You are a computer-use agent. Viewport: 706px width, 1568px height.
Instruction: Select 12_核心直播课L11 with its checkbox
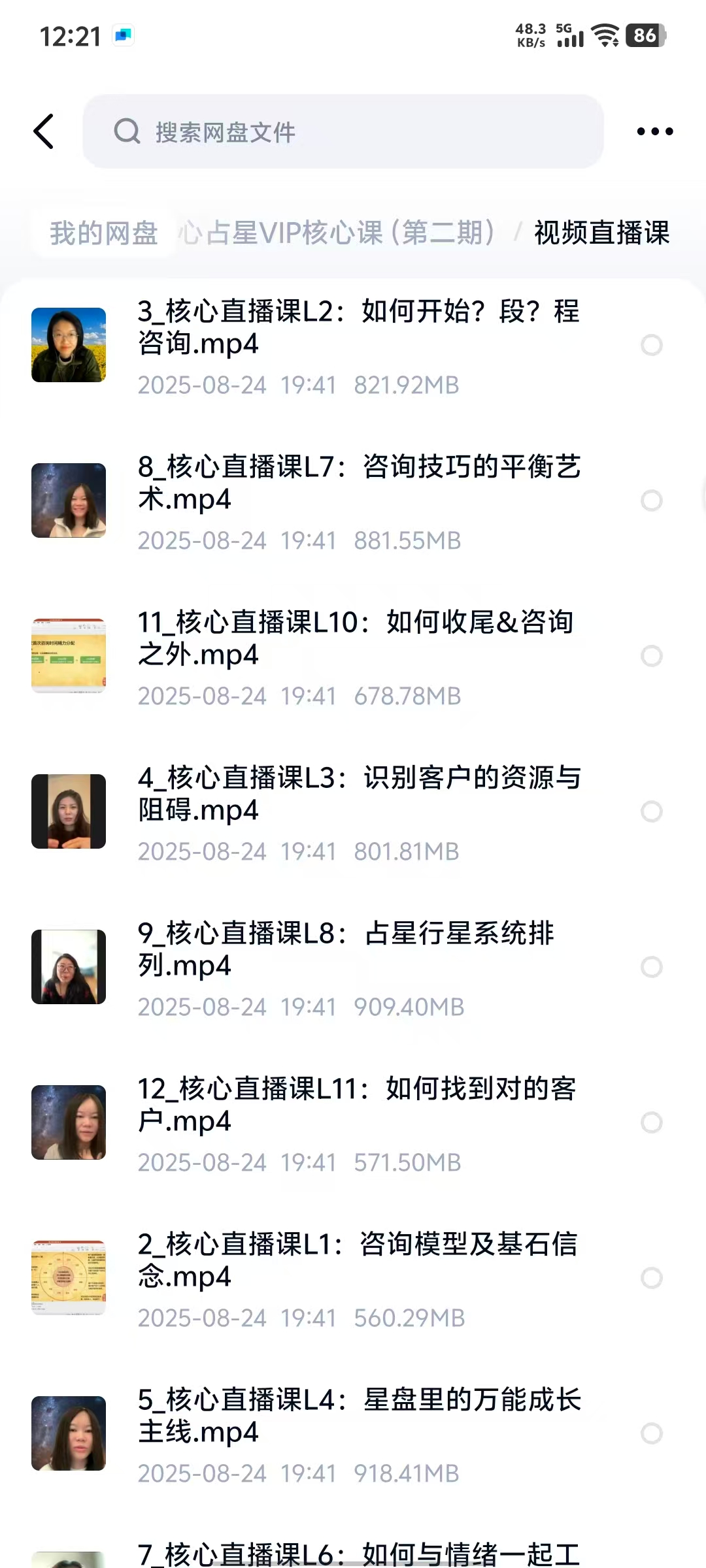click(x=652, y=1122)
